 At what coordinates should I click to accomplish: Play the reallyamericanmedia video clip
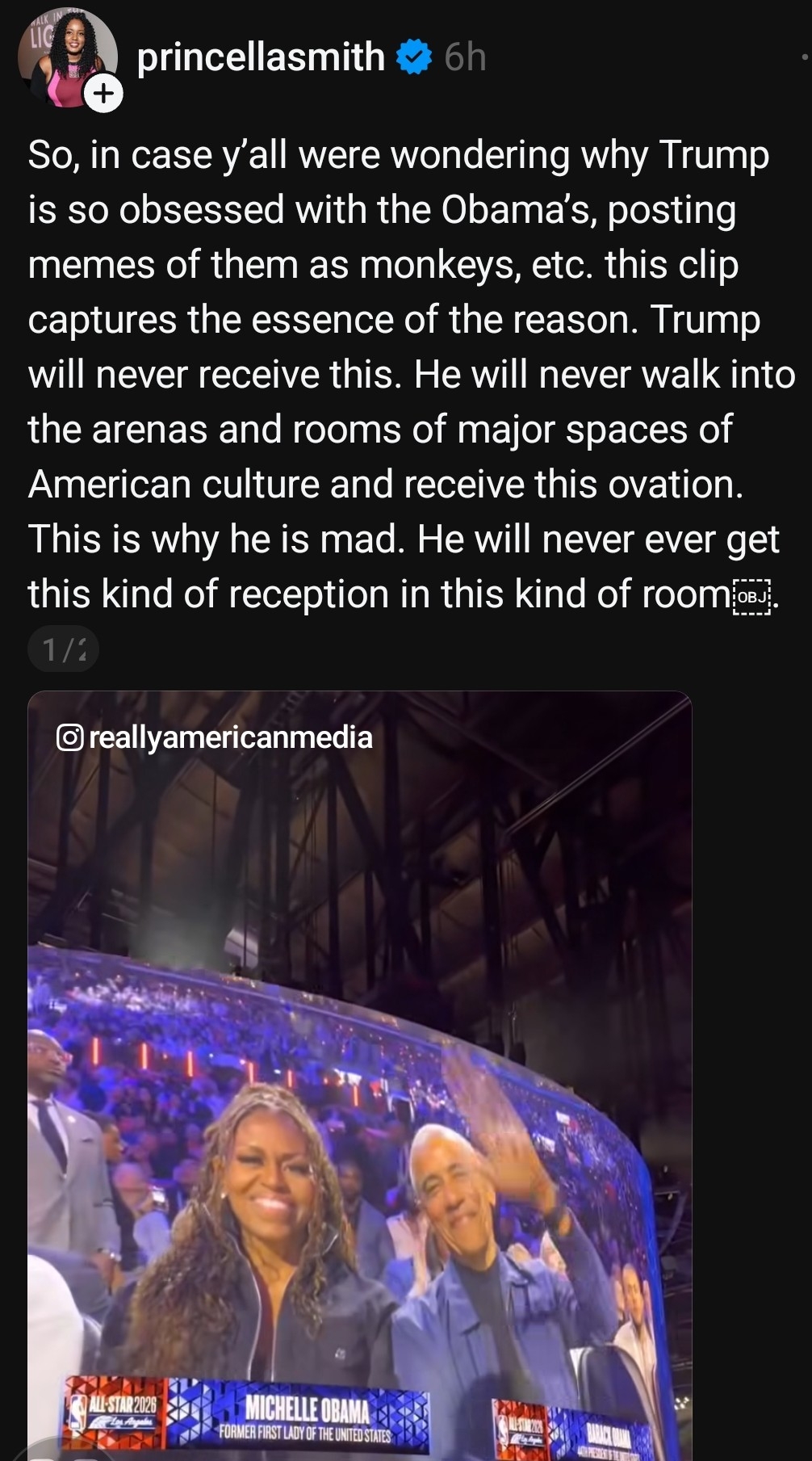[359, 1074]
